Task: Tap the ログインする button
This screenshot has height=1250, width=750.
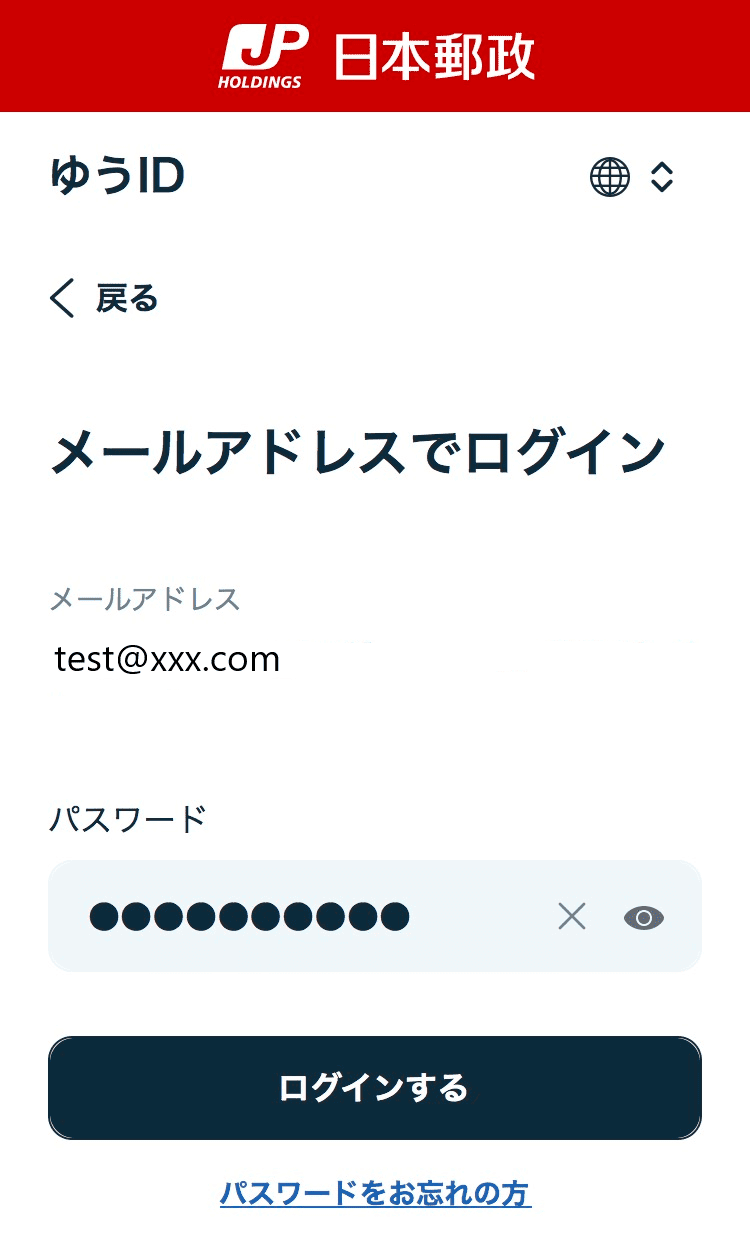Action: (x=375, y=1088)
